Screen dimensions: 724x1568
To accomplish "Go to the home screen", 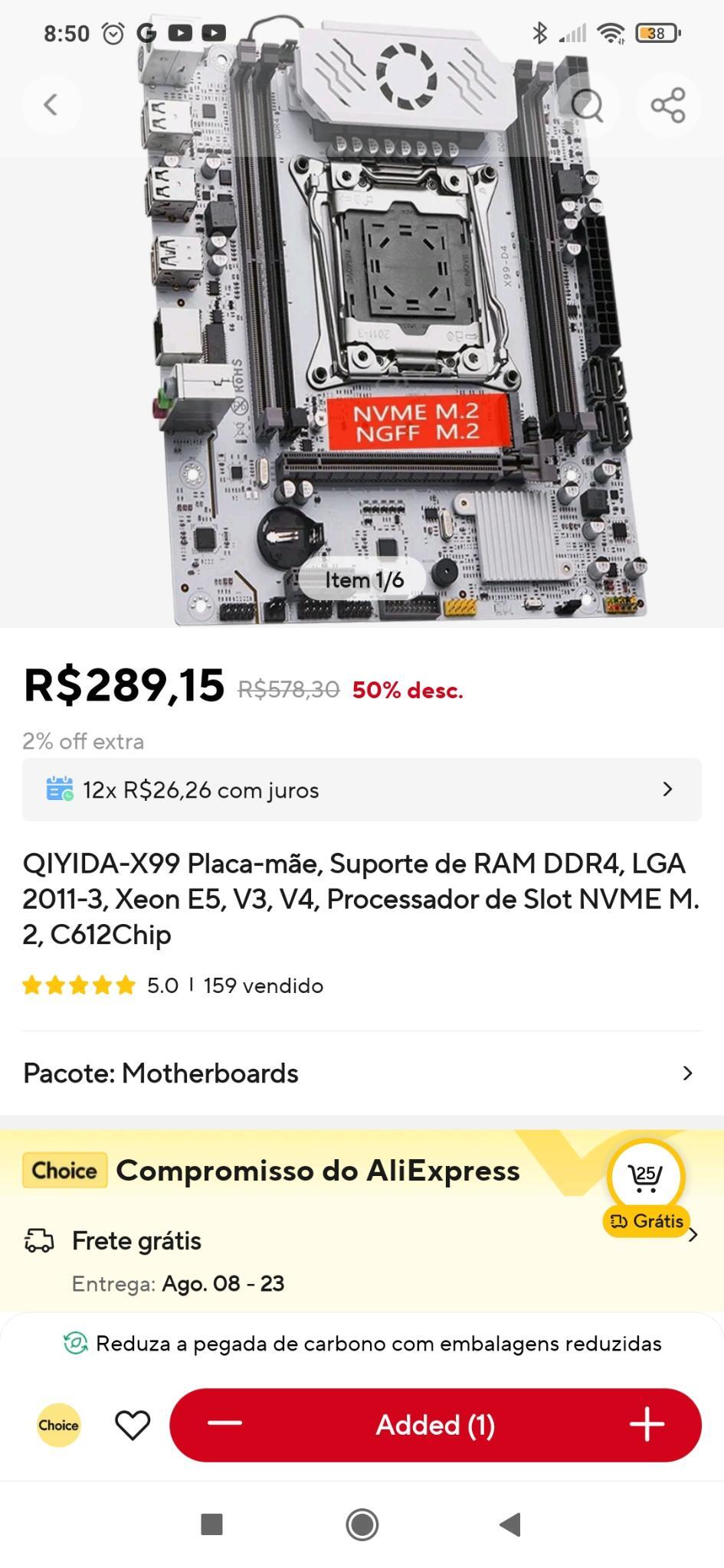I will coord(362,1524).
